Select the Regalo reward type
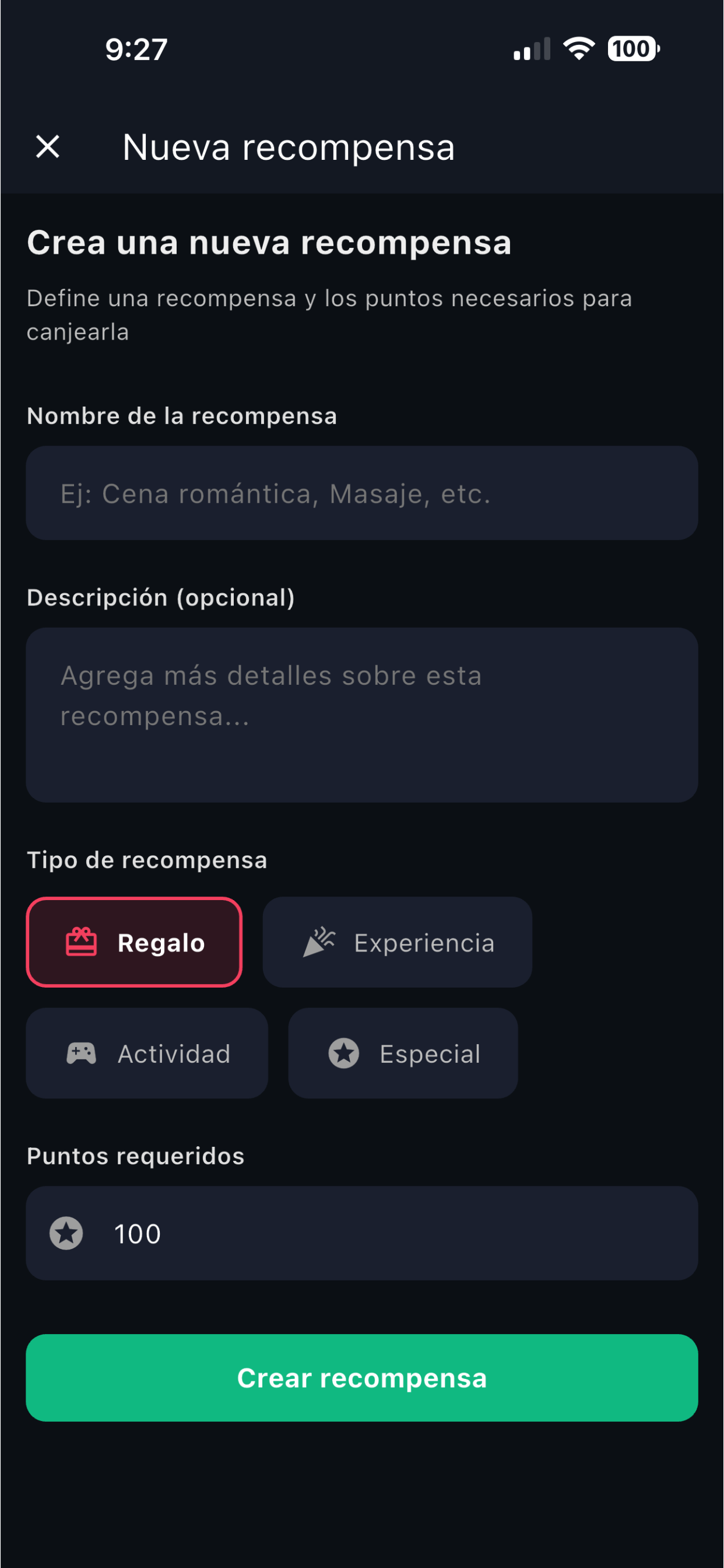This screenshot has height=1568, width=724. [x=134, y=942]
